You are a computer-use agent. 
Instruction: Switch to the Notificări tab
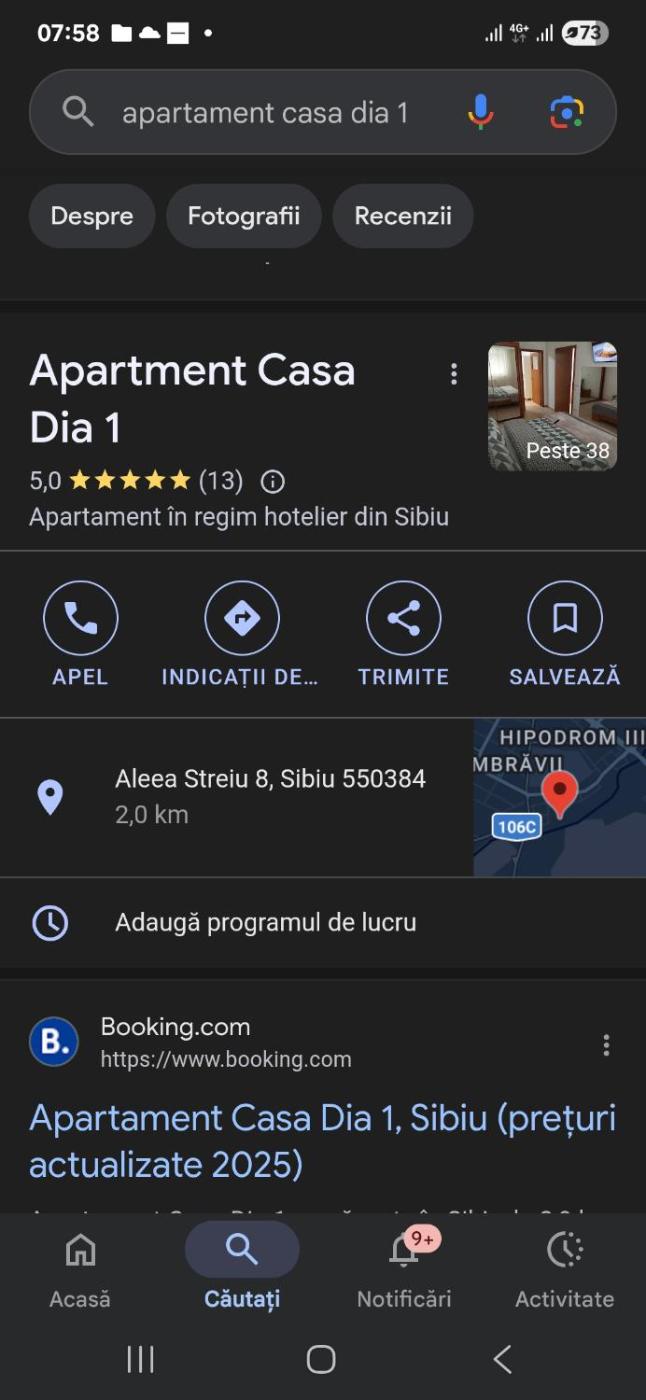[x=404, y=1268]
